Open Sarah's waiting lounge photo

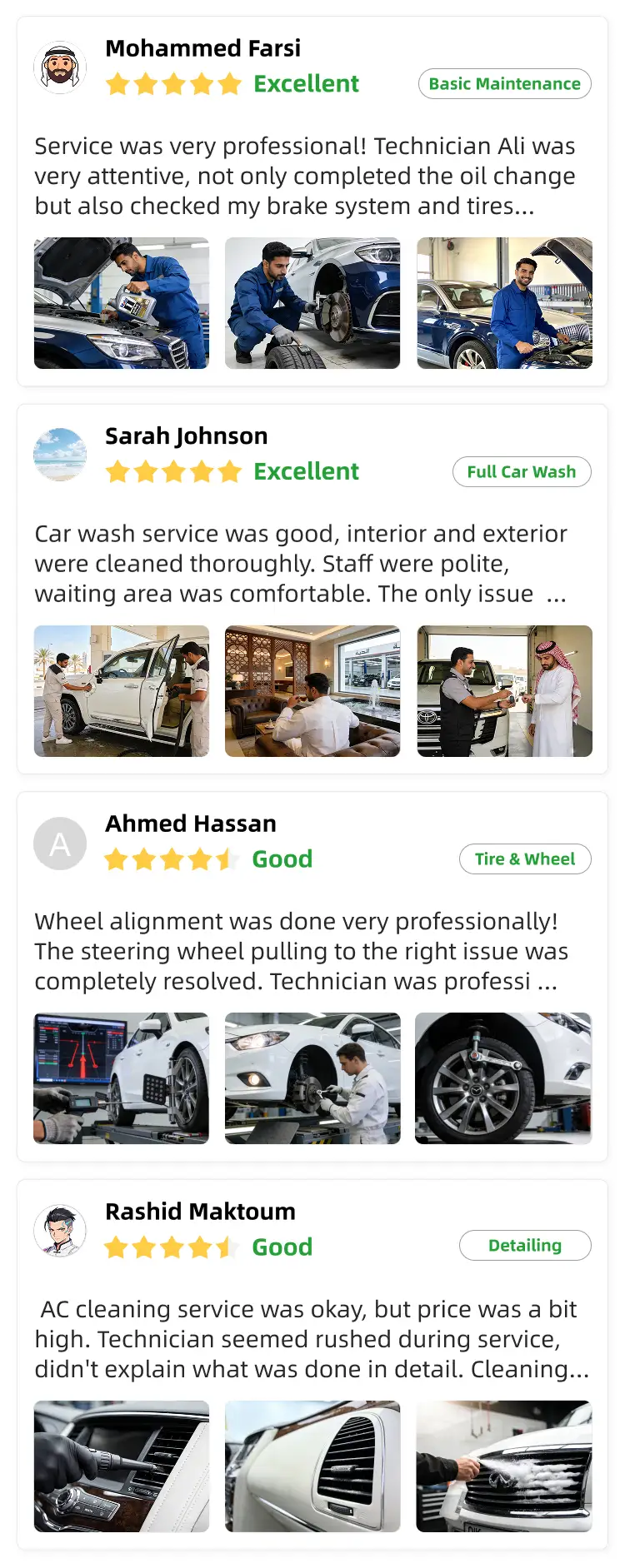pyautogui.click(x=312, y=691)
